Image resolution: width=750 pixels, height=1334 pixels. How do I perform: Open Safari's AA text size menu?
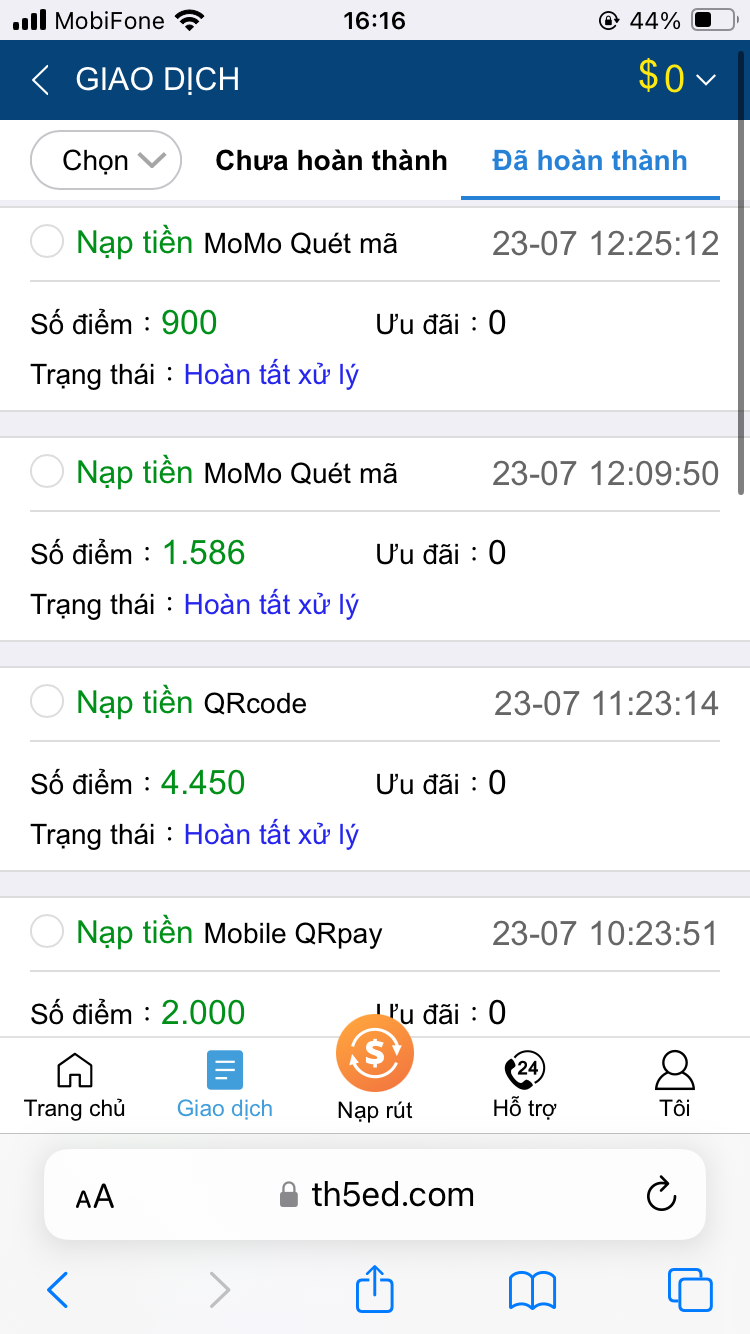(x=95, y=1196)
